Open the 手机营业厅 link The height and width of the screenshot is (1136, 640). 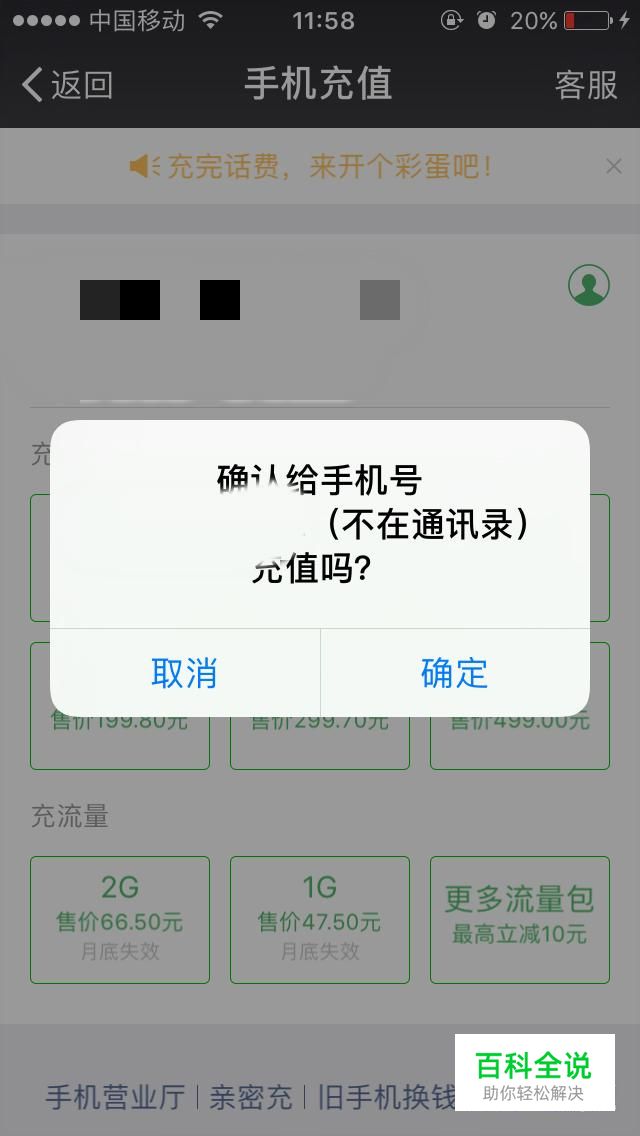(x=115, y=1097)
